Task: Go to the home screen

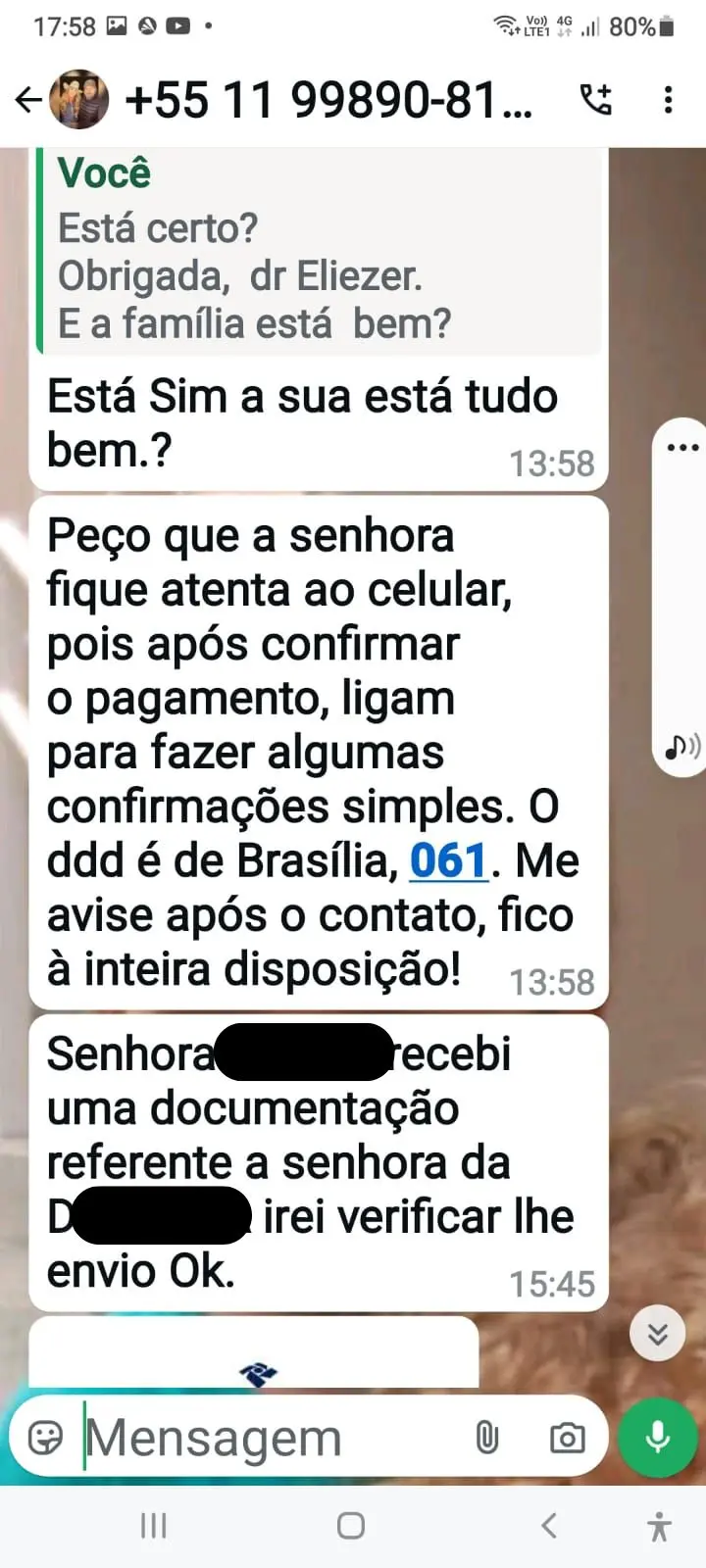Action: [x=351, y=1526]
